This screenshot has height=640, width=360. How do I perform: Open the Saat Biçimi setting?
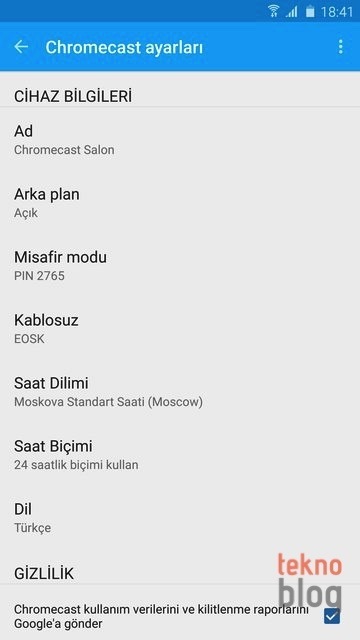[x=180, y=454]
